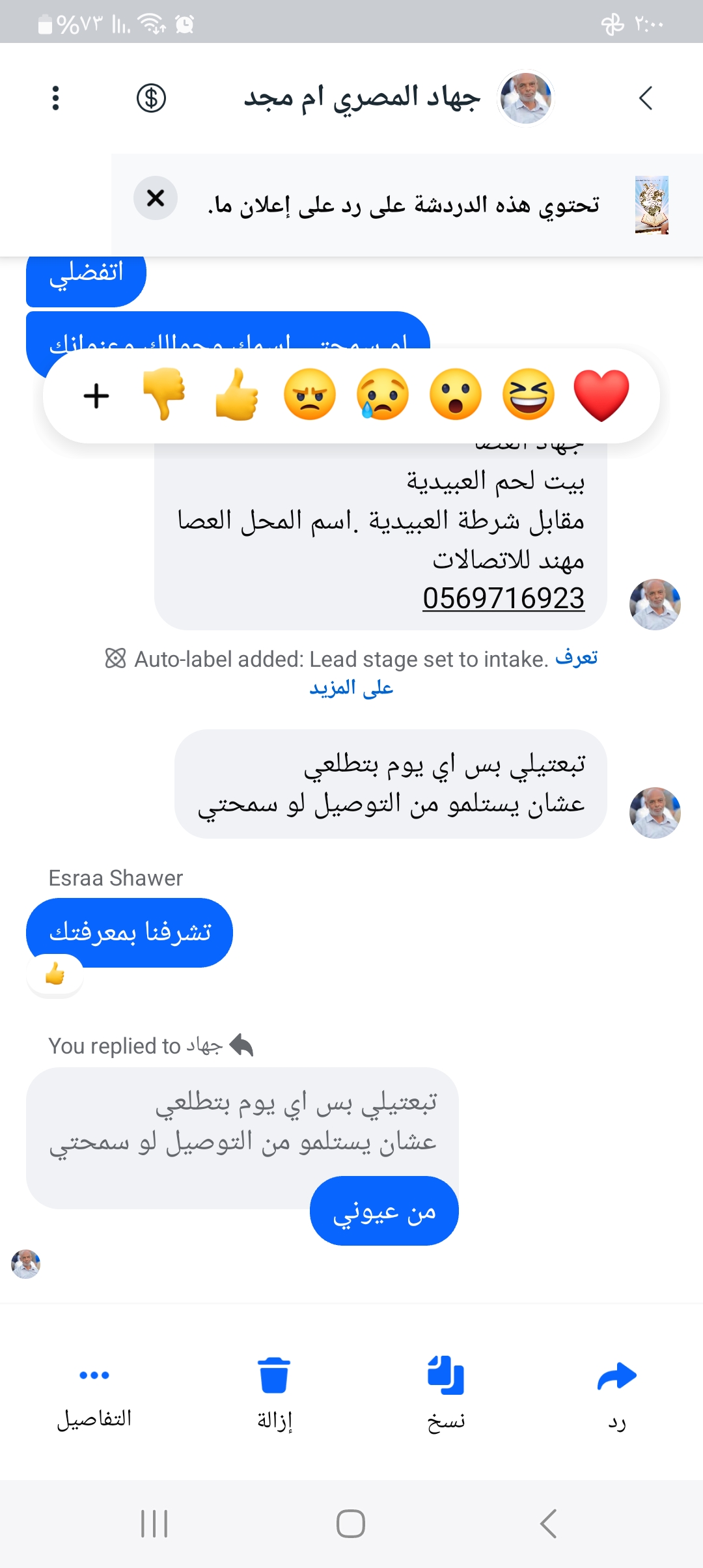The height and width of the screenshot is (1568, 703).
Task: React with the angry emoji
Action: (310, 395)
